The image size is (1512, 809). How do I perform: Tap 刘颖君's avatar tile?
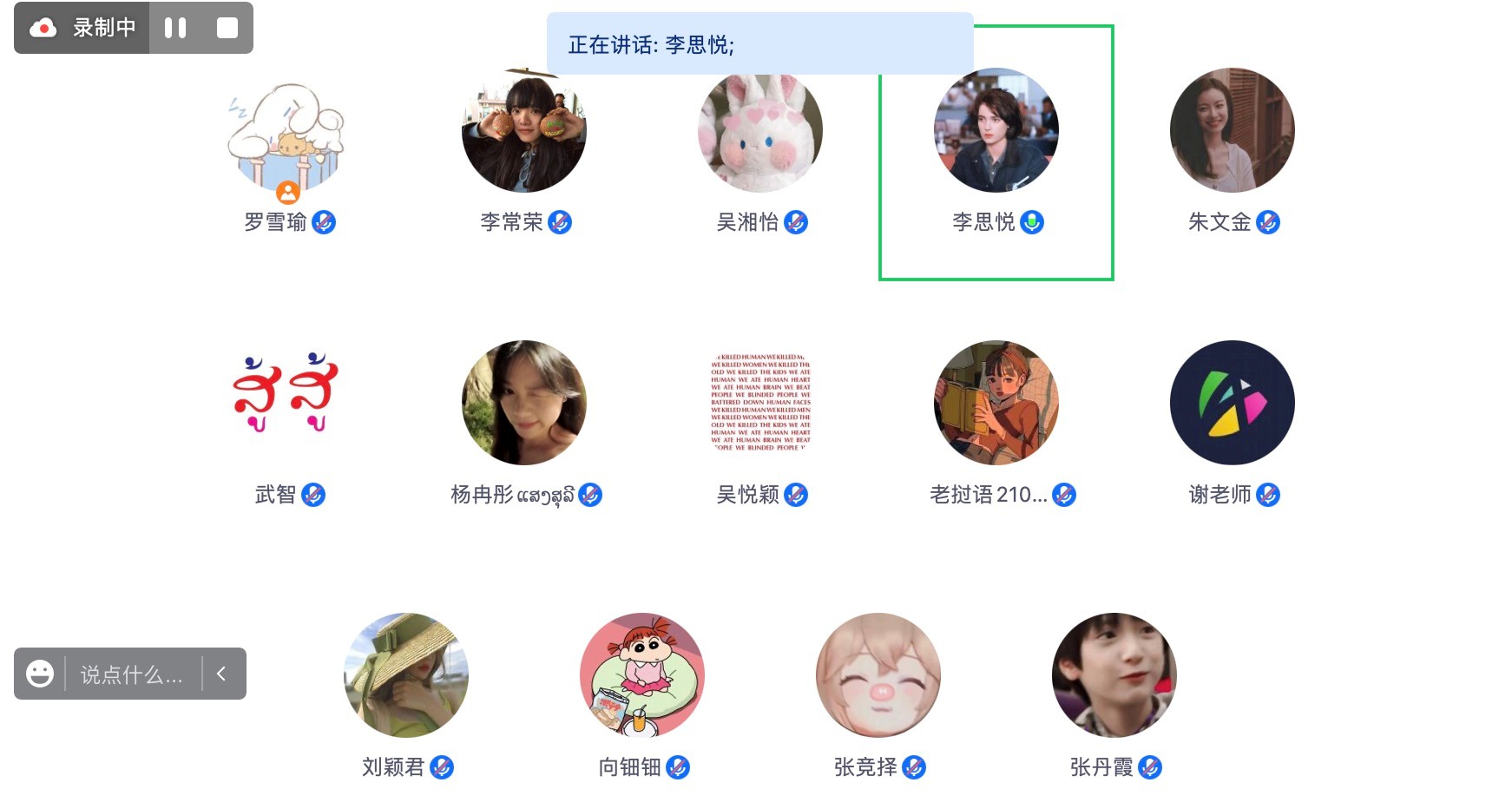click(406, 675)
